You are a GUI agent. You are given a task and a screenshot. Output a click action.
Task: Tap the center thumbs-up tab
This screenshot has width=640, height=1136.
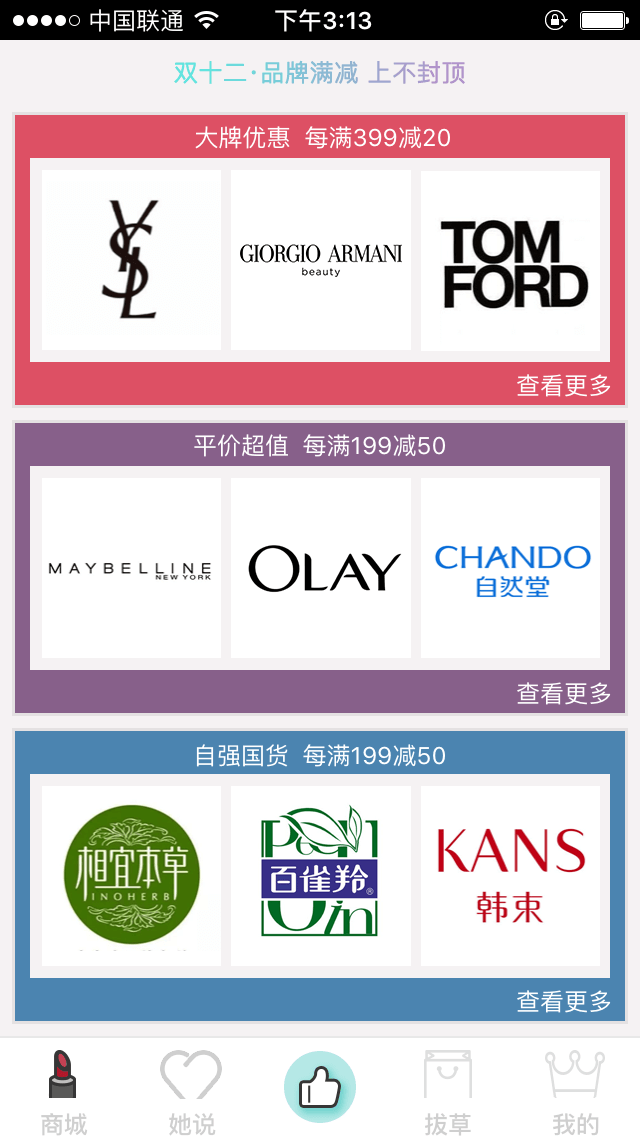(x=320, y=1087)
